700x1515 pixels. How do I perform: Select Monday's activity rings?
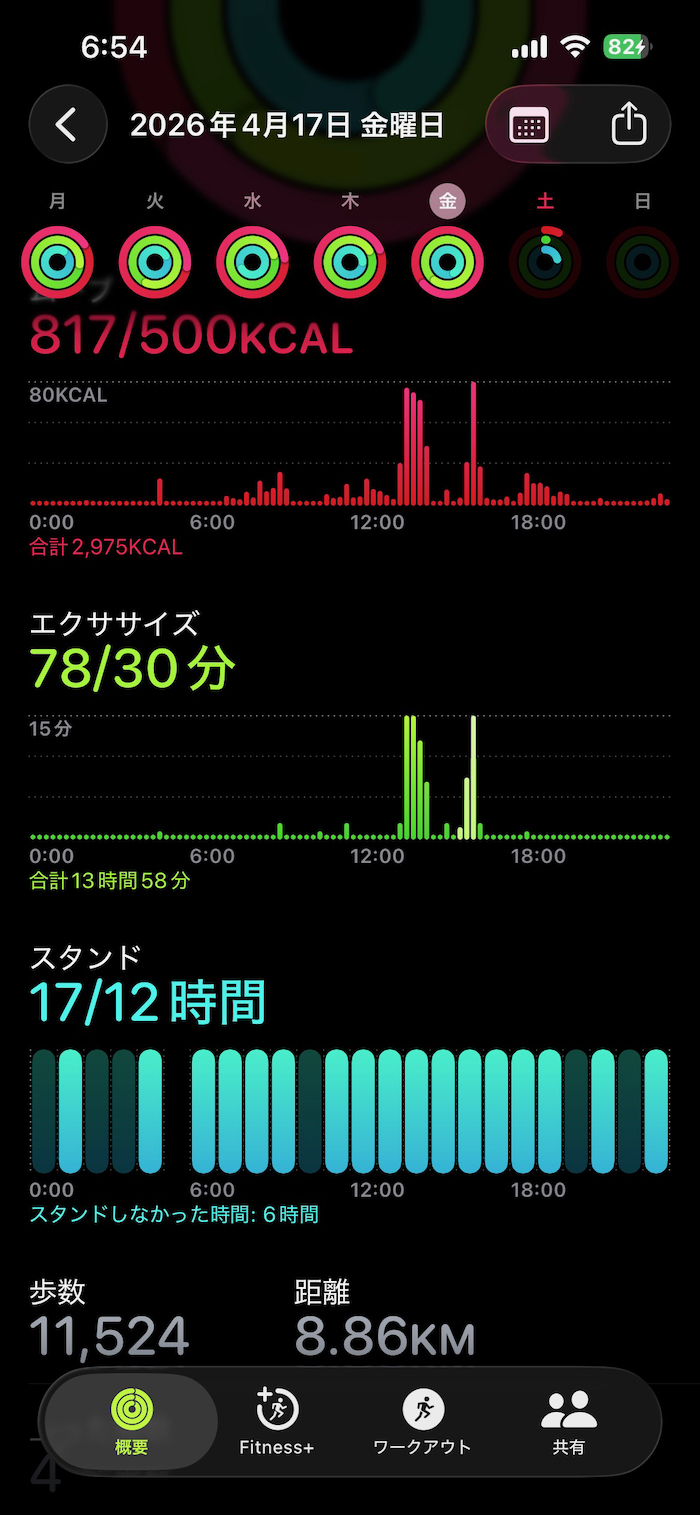pos(57,262)
